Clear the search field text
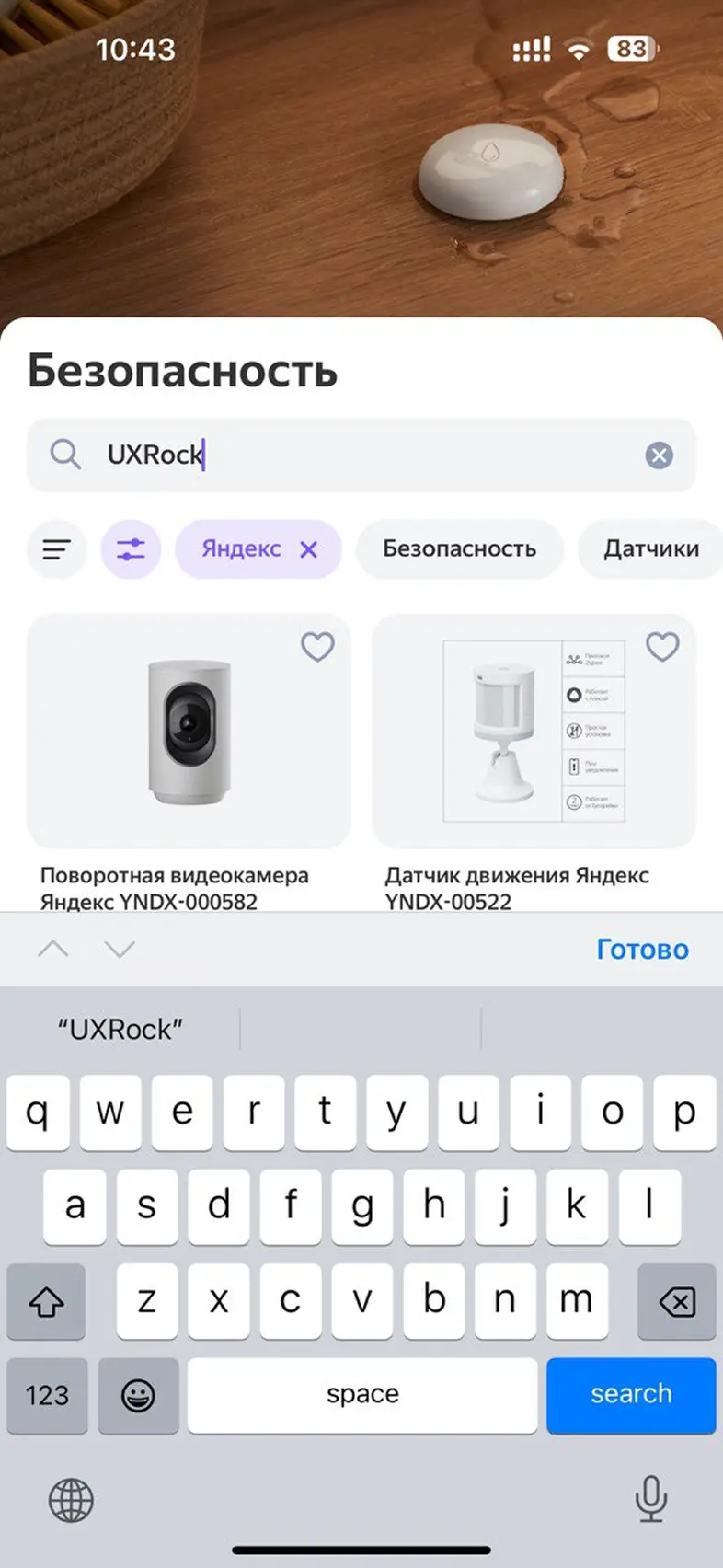Viewport: 723px width, 1568px height. tap(659, 455)
